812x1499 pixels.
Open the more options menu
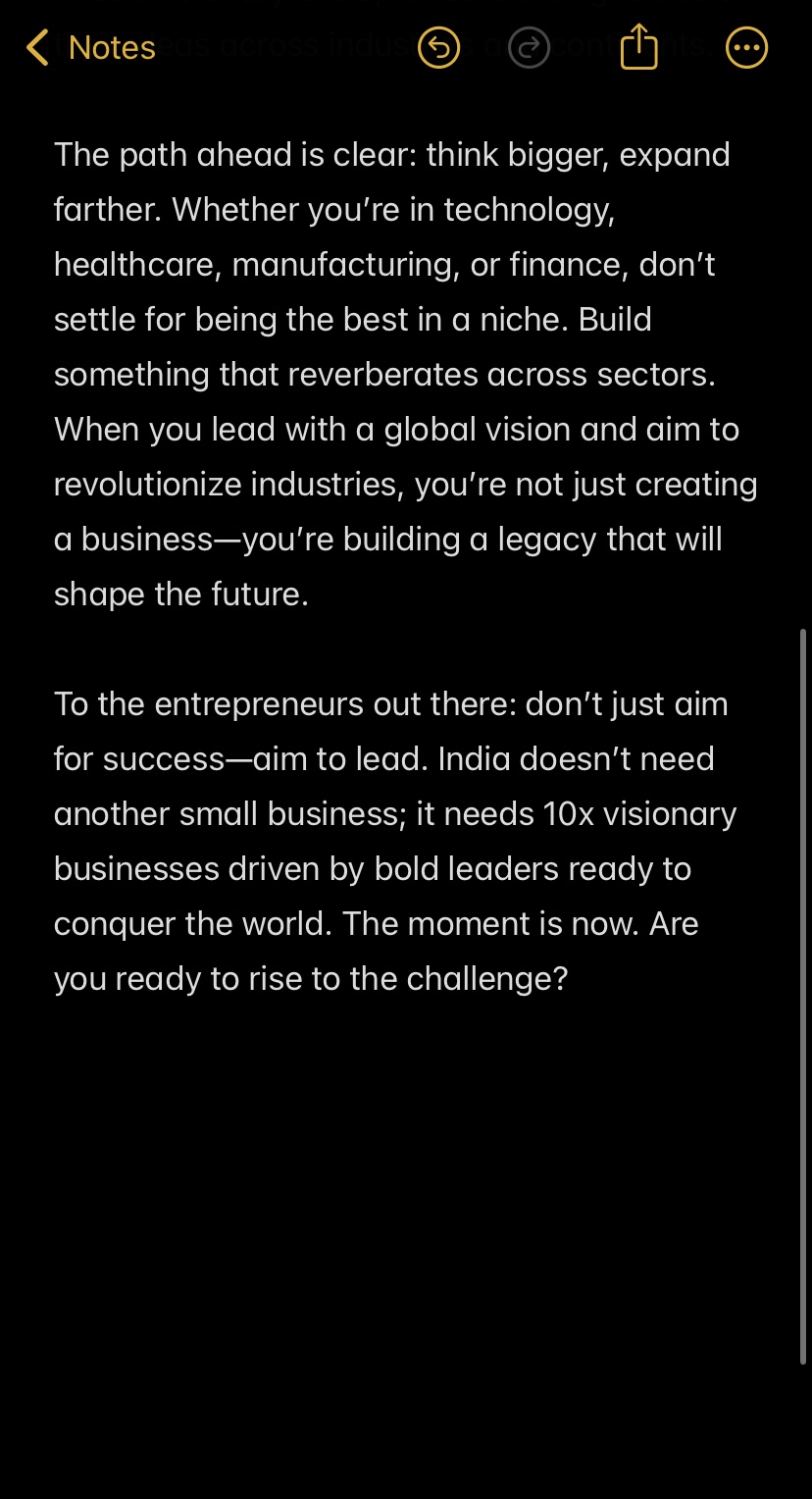pyautogui.click(x=746, y=47)
